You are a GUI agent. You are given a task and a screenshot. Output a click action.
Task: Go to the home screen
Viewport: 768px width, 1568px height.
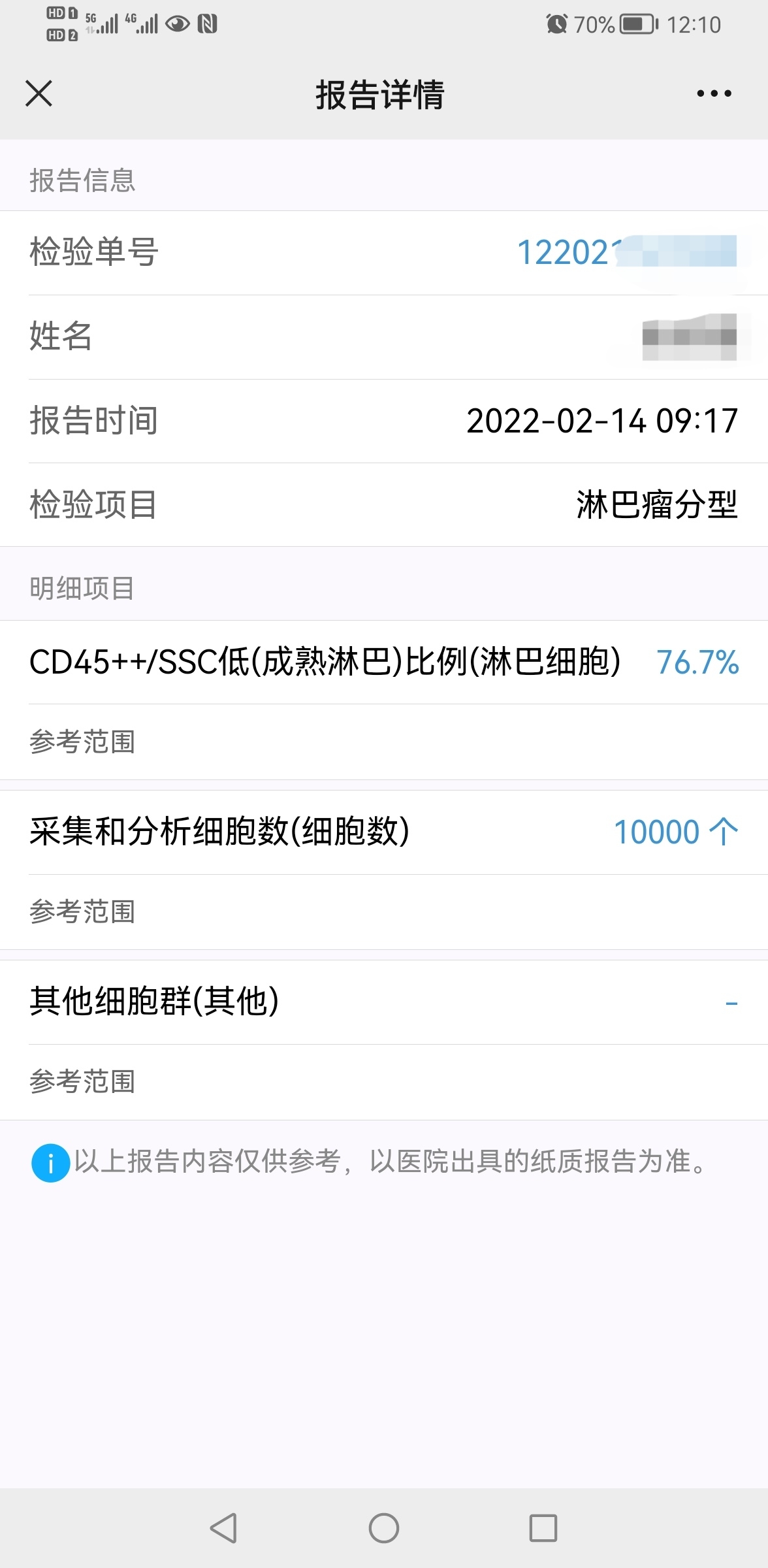point(384,1528)
